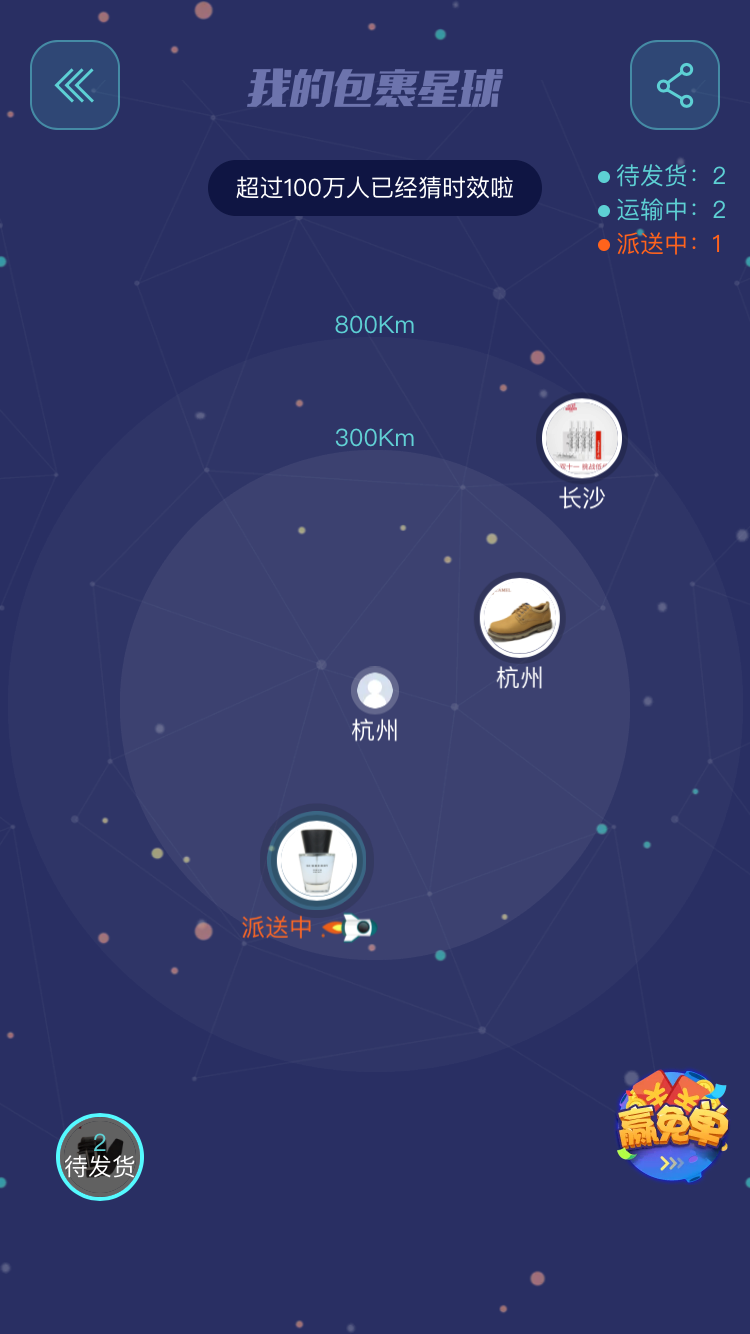Tap my avatar at 杭州
Screen dimensions: 750x1334
tap(375, 690)
